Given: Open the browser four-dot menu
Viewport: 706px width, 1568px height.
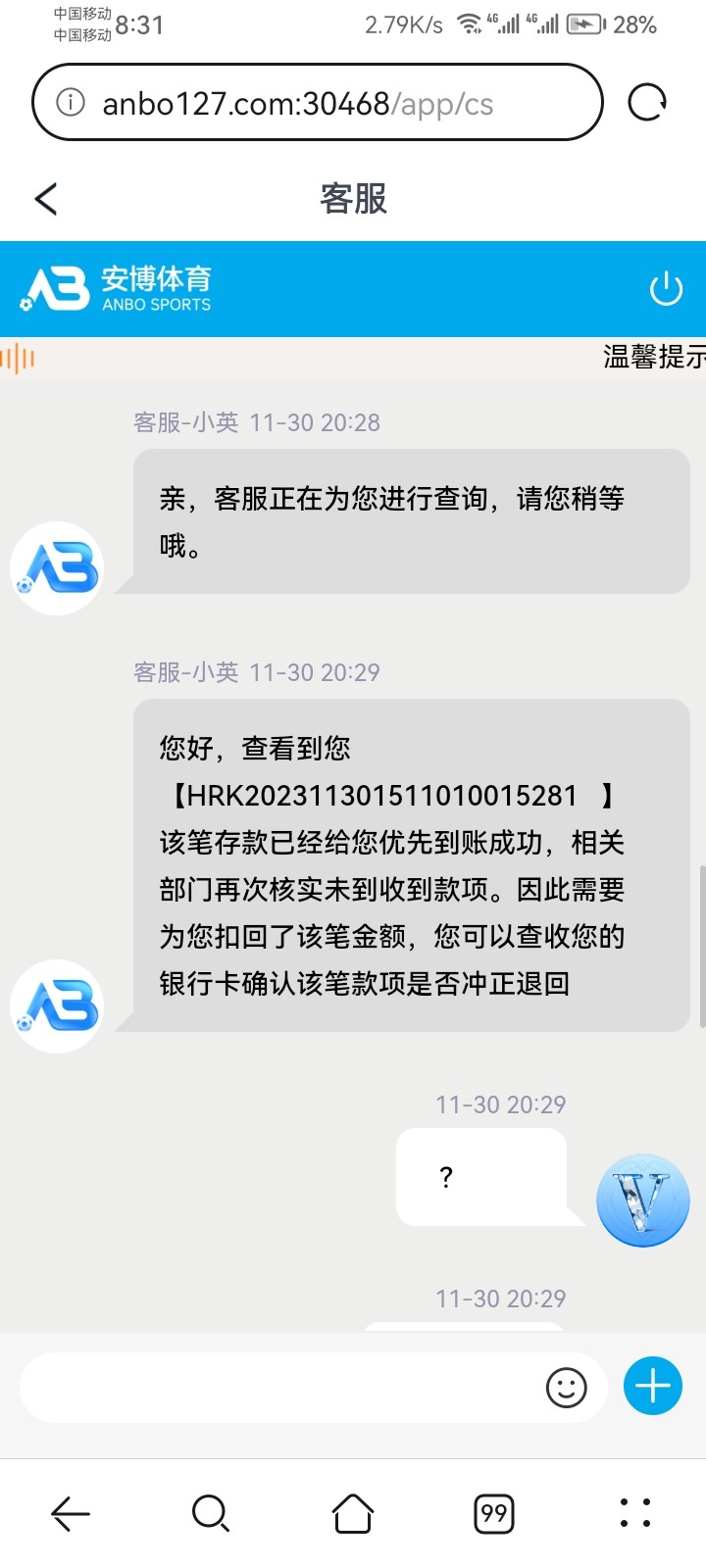Looking at the screenshot, I should click(635, 1514).
